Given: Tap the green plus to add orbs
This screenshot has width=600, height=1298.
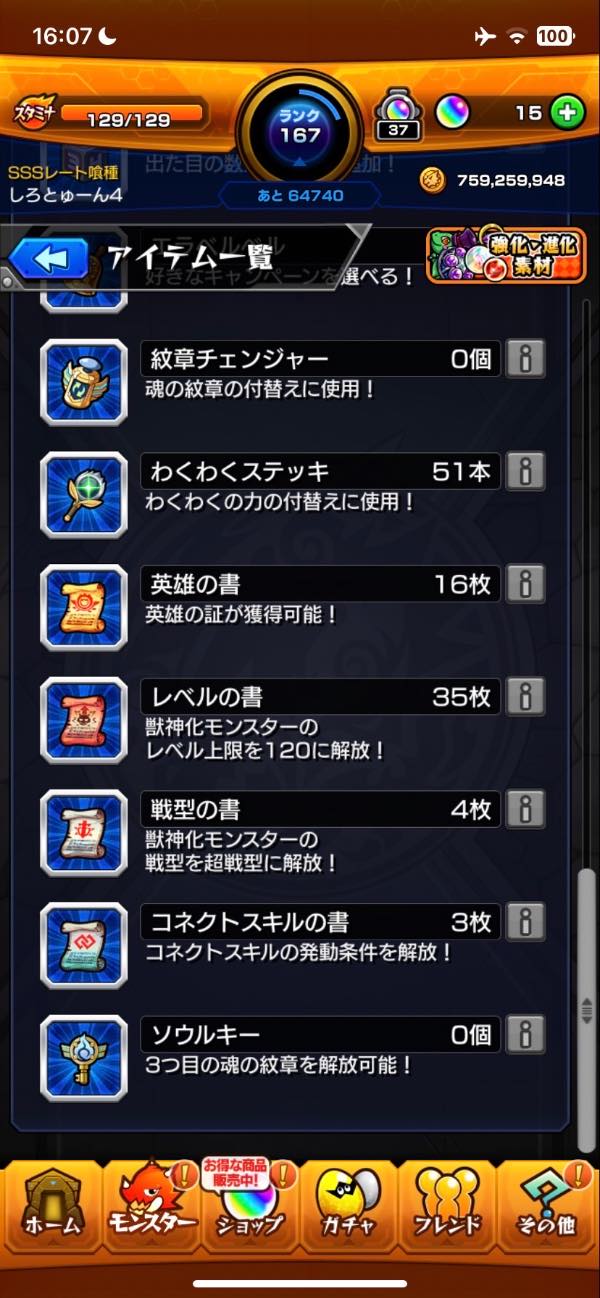Looking at the screenshot, I should click(x=567, y=113).
